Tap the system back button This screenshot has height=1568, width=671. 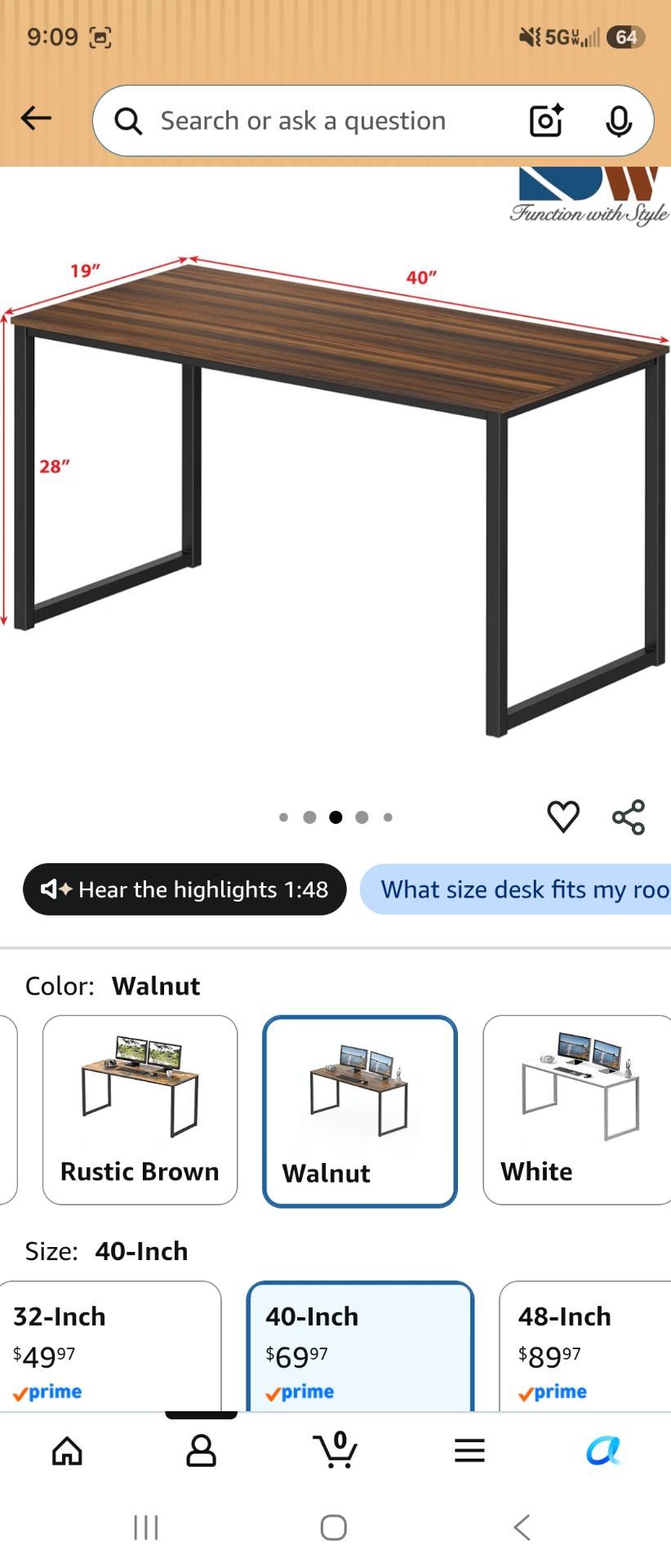pyautogui.click(x=522, y=1527)
